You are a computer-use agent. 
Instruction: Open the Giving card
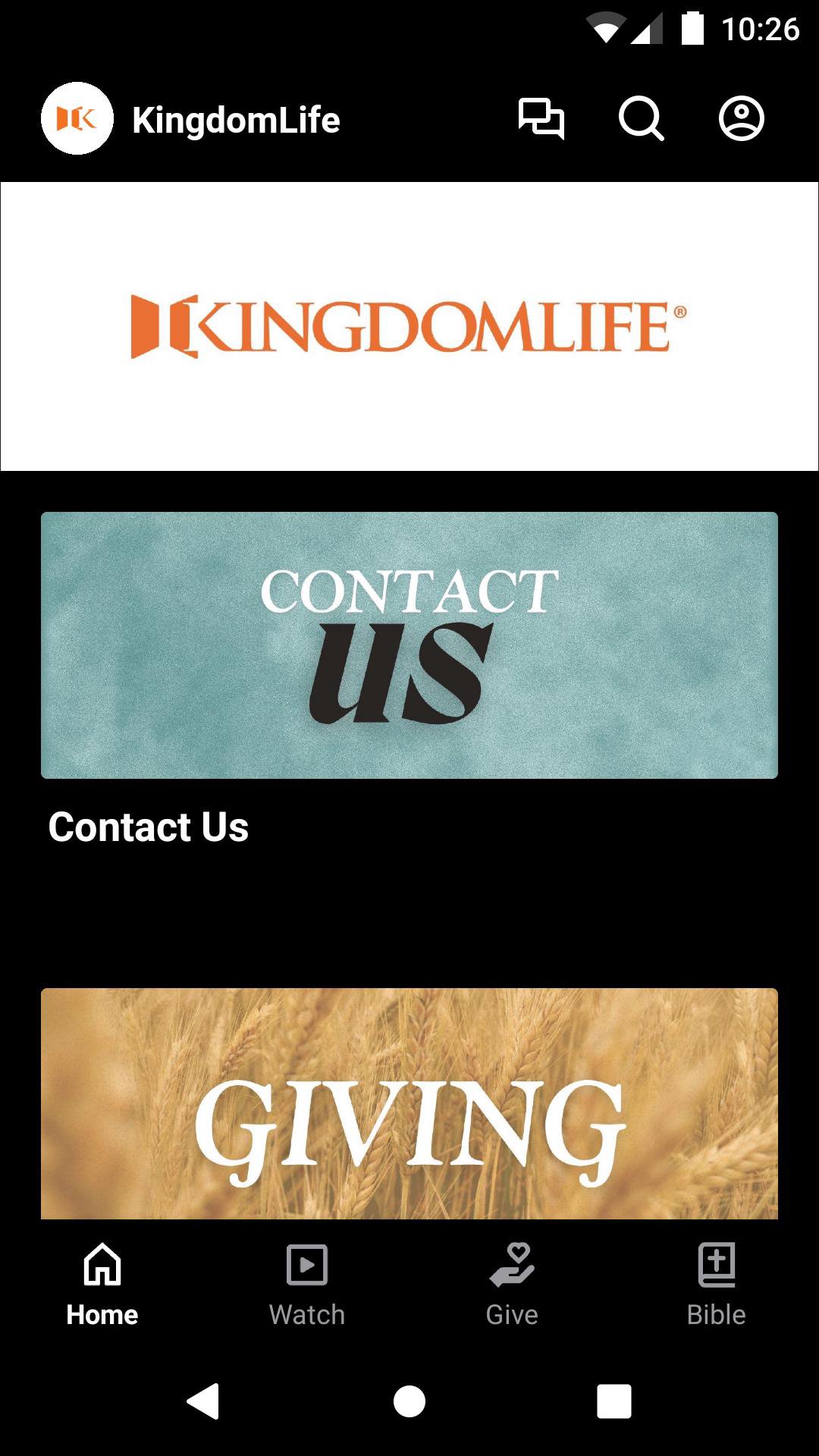click(x=409, y=1103)
